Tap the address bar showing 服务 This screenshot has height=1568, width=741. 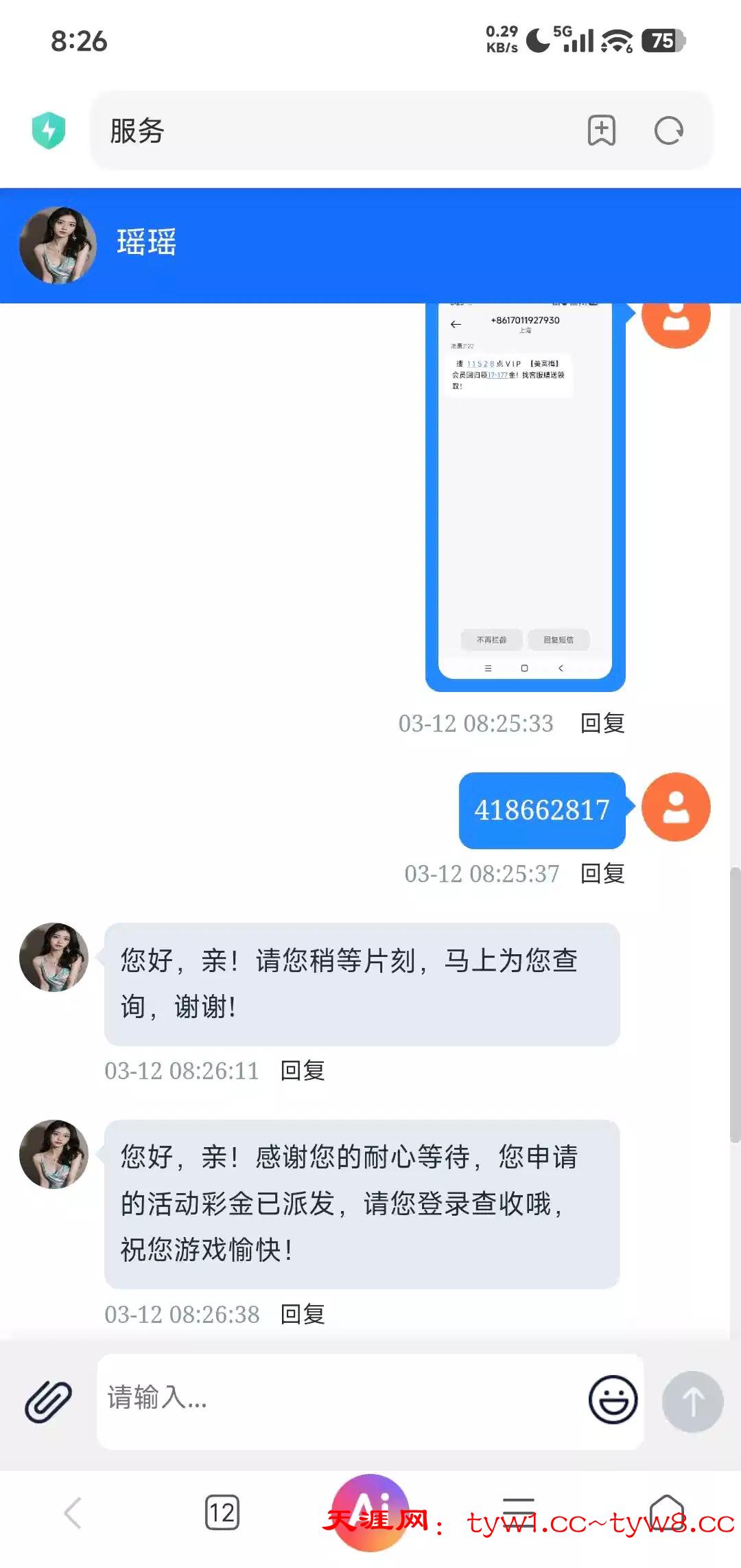tap(329, 130)
